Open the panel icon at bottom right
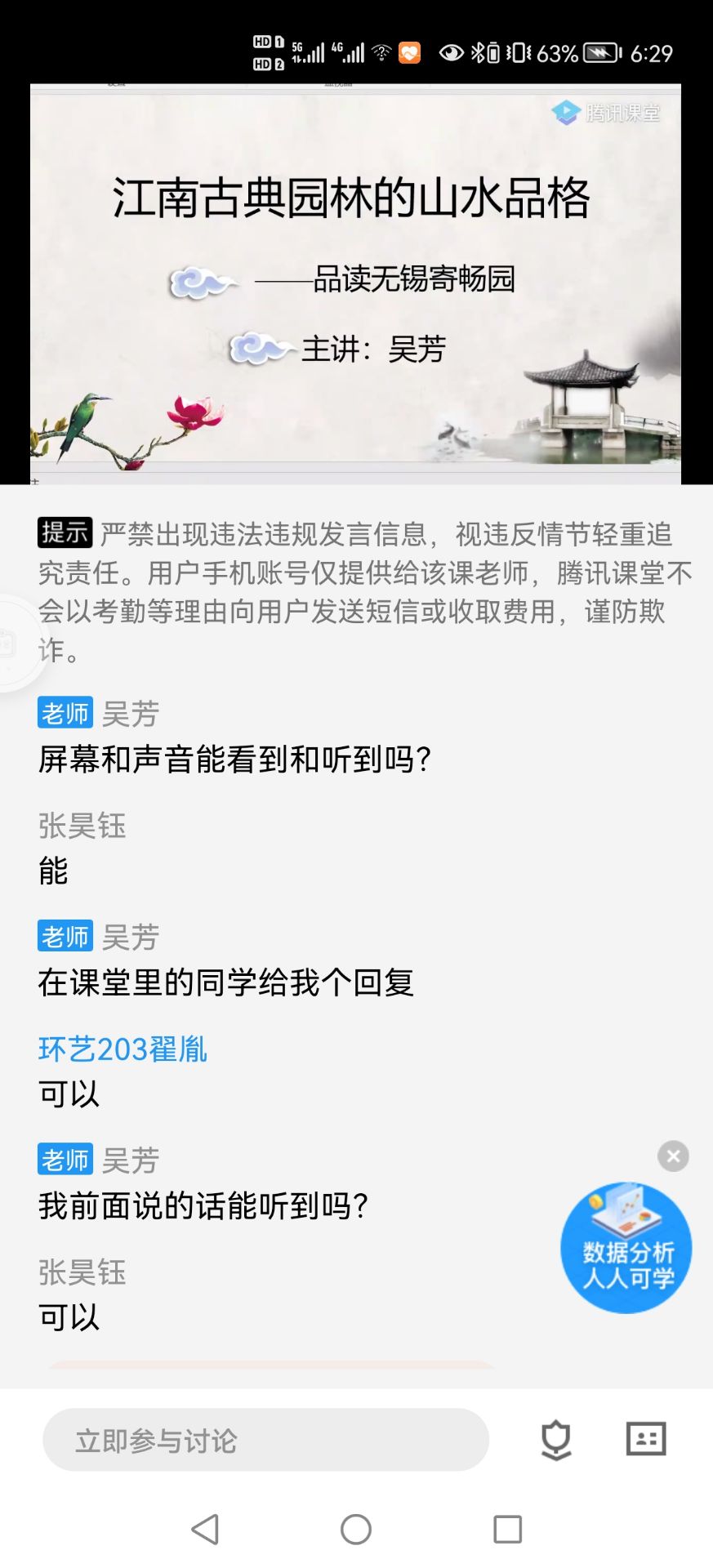This screenshot has width=713, height=1568. click(x=645, y=1439)
